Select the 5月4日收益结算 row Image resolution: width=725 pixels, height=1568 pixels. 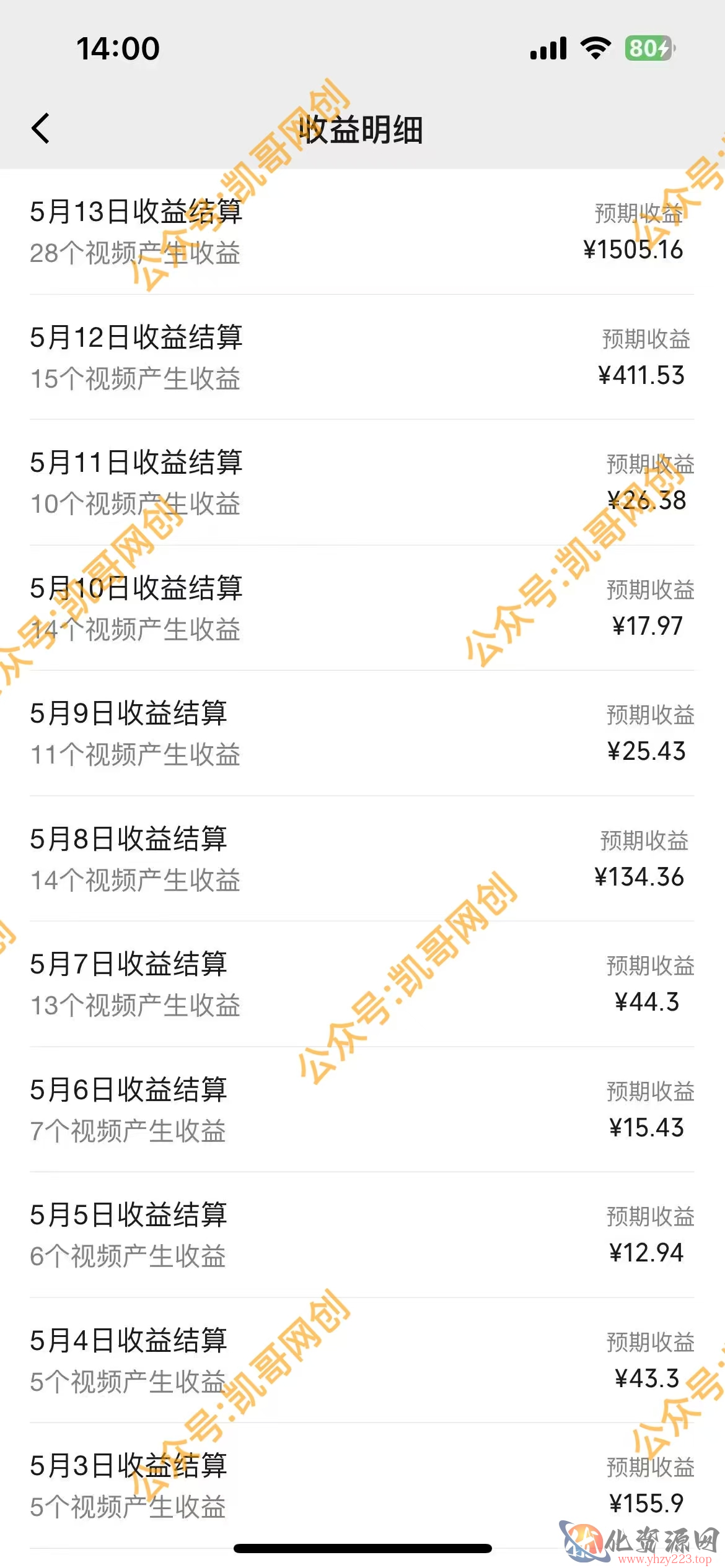362,1361
